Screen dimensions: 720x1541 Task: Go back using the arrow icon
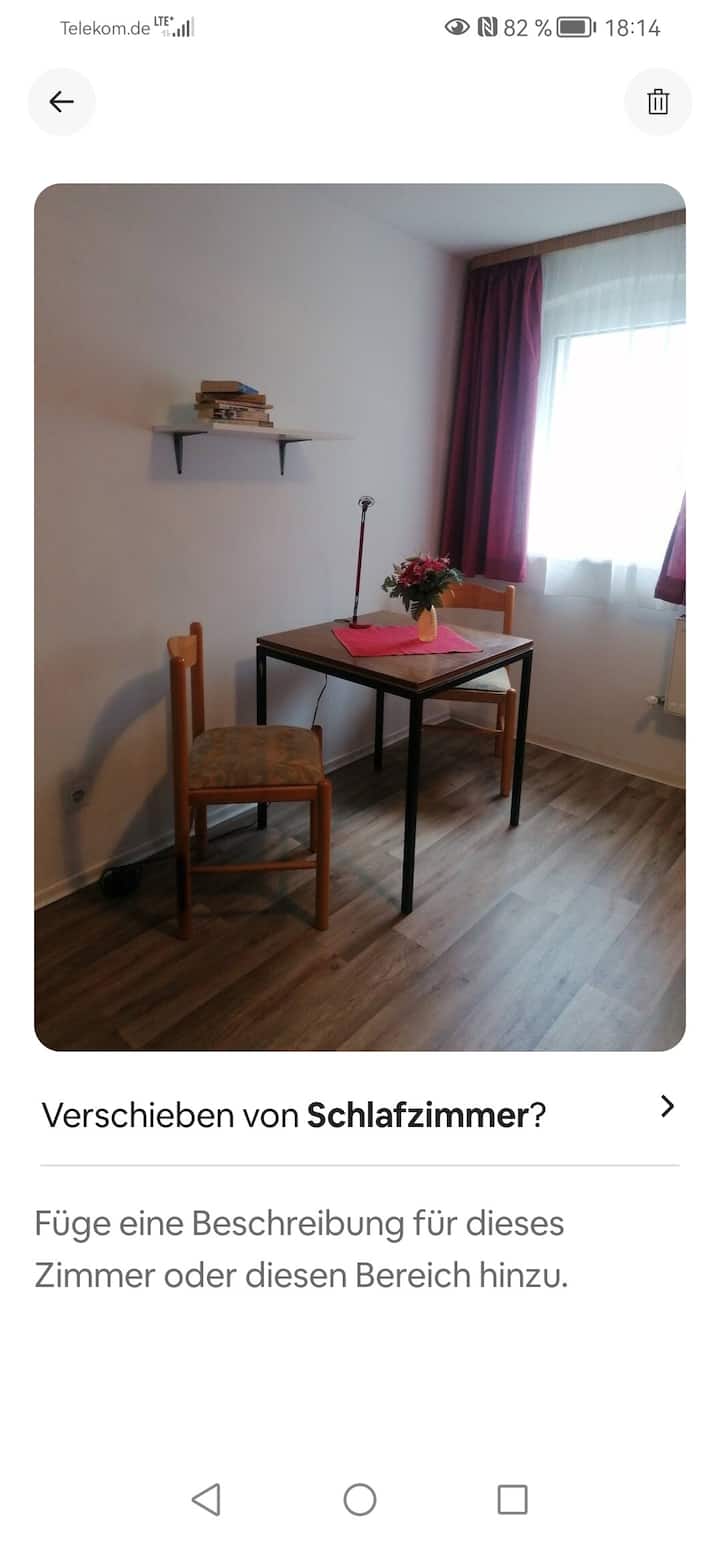click(x=62, y=102)
